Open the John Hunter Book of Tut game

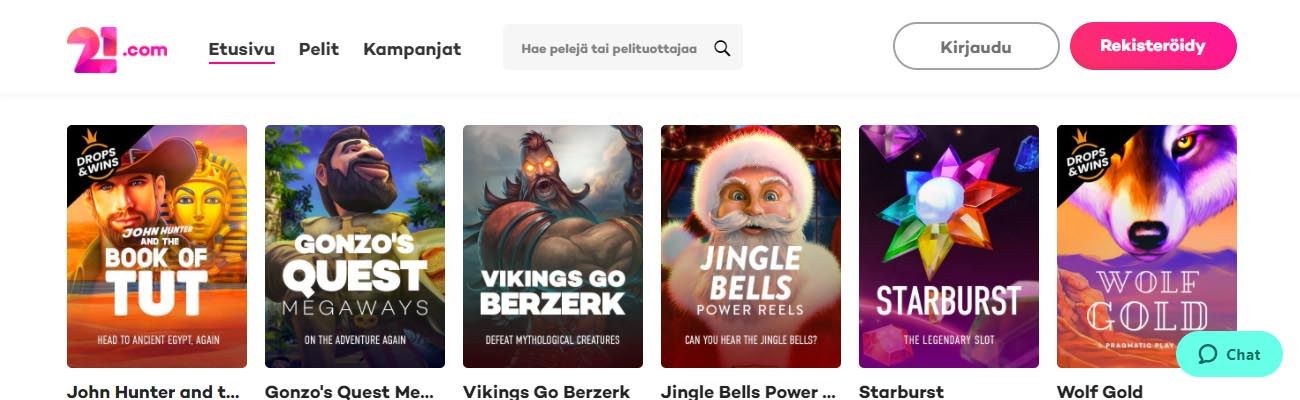coord(157,246)
